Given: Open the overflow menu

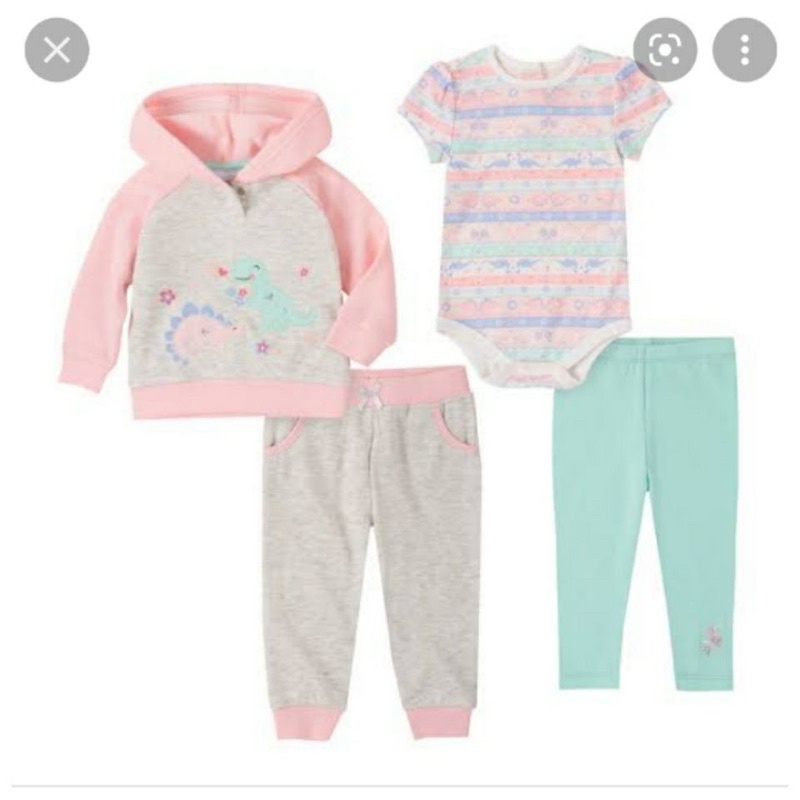Looking at the screenshot, I should click(744, 50).
